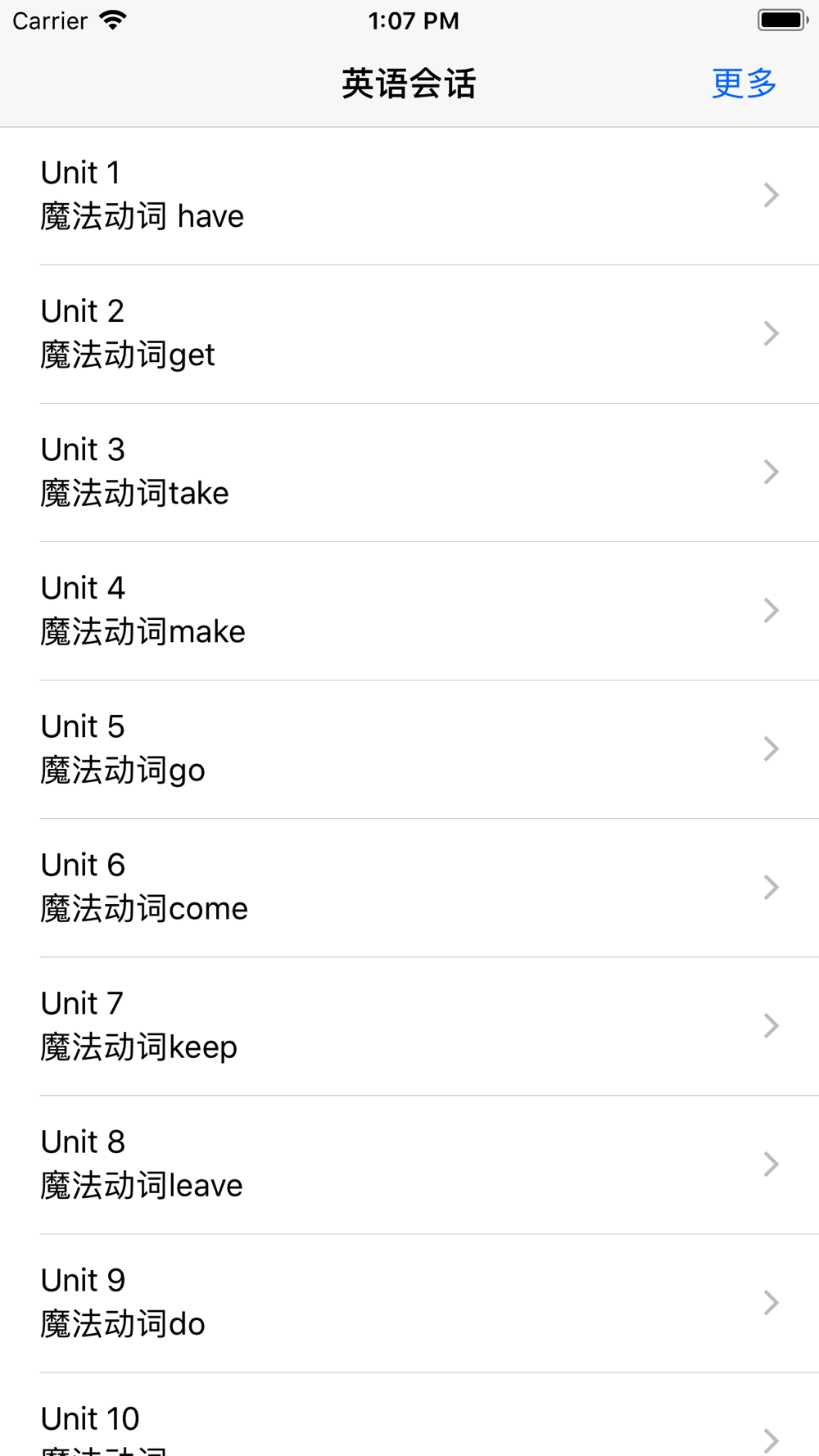Open Unit 8 魔法动词leave

tap(409, 1164)
